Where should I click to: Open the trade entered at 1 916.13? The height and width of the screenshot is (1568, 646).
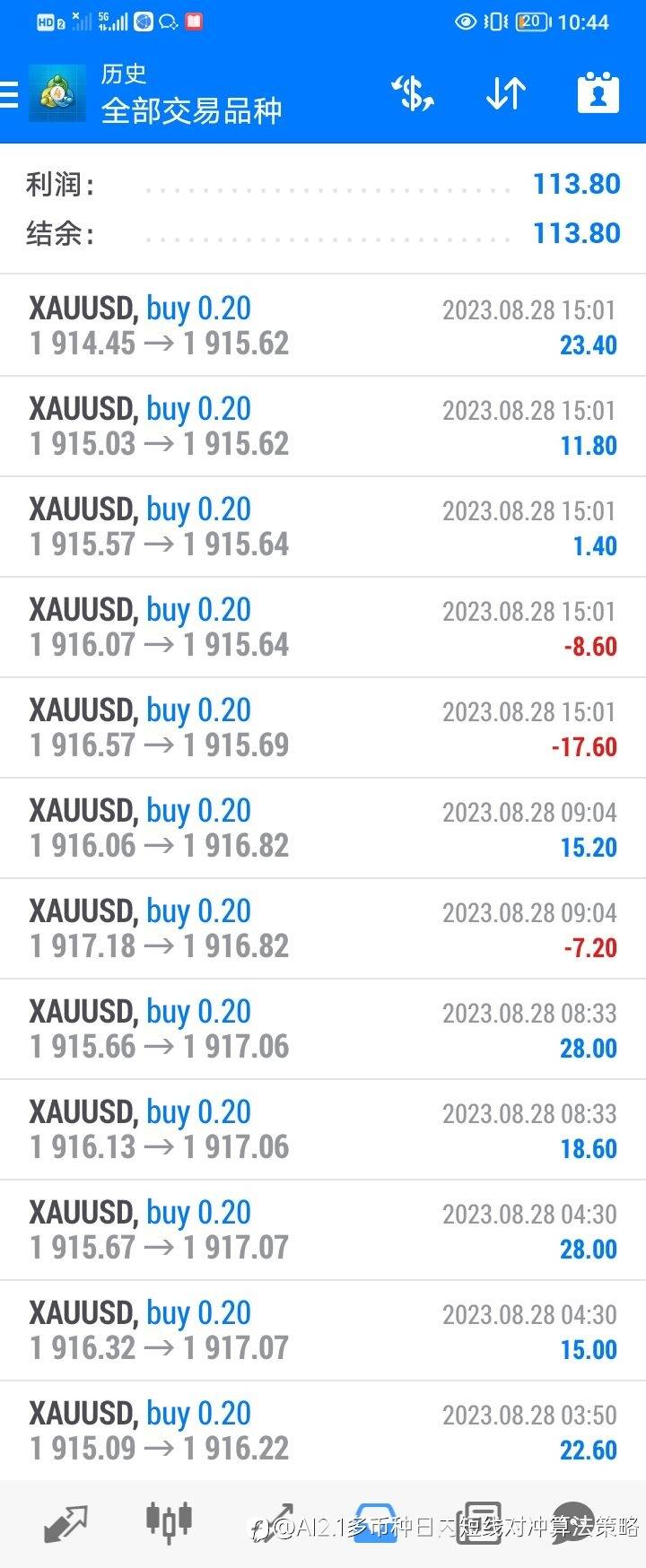pos(323,1130)
